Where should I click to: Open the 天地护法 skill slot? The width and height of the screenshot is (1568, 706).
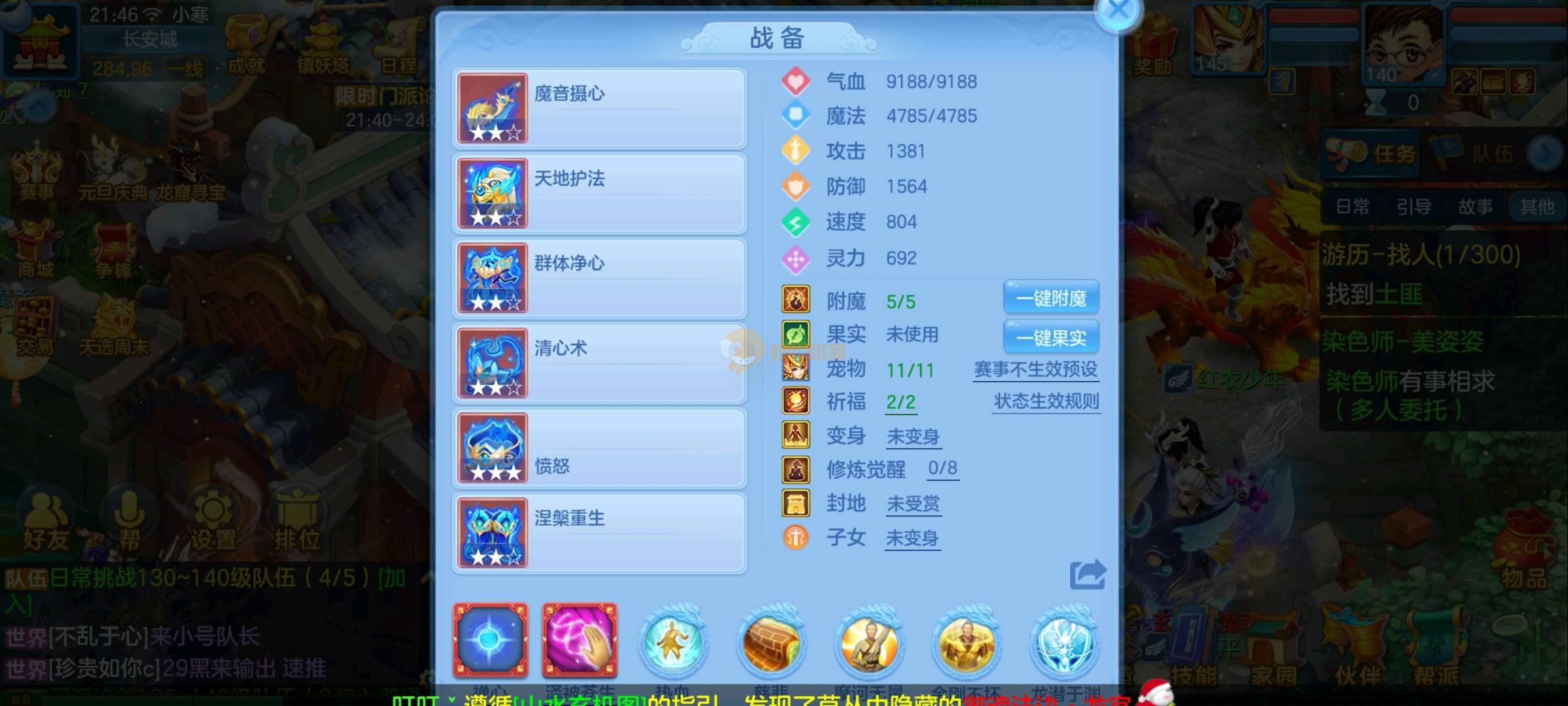tap(600, 193)
